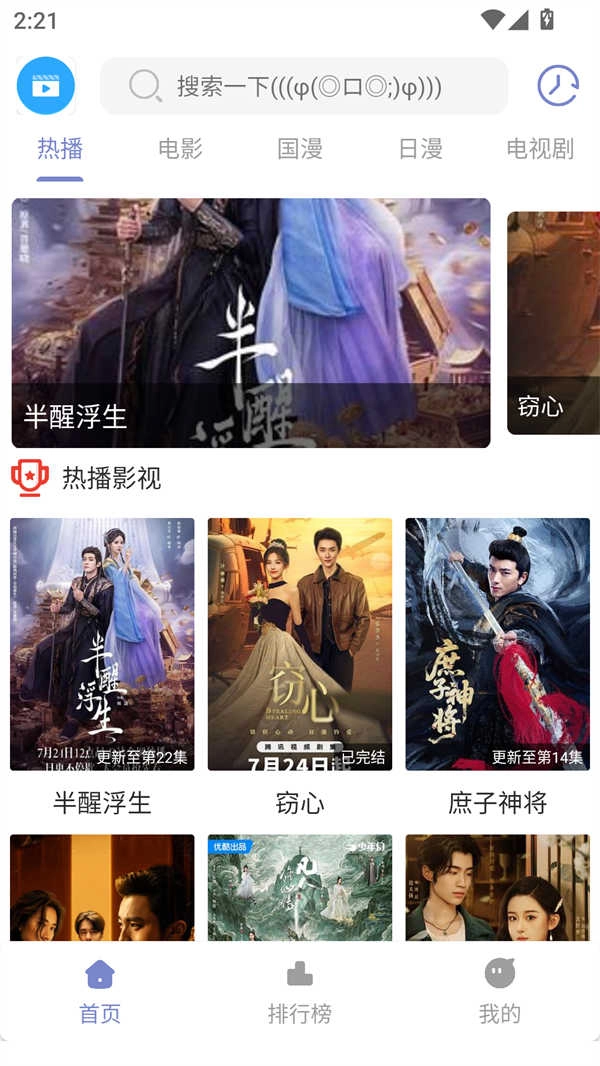View the 庶子神将 show poster
Screen dimensions: 600x1066
497,644
